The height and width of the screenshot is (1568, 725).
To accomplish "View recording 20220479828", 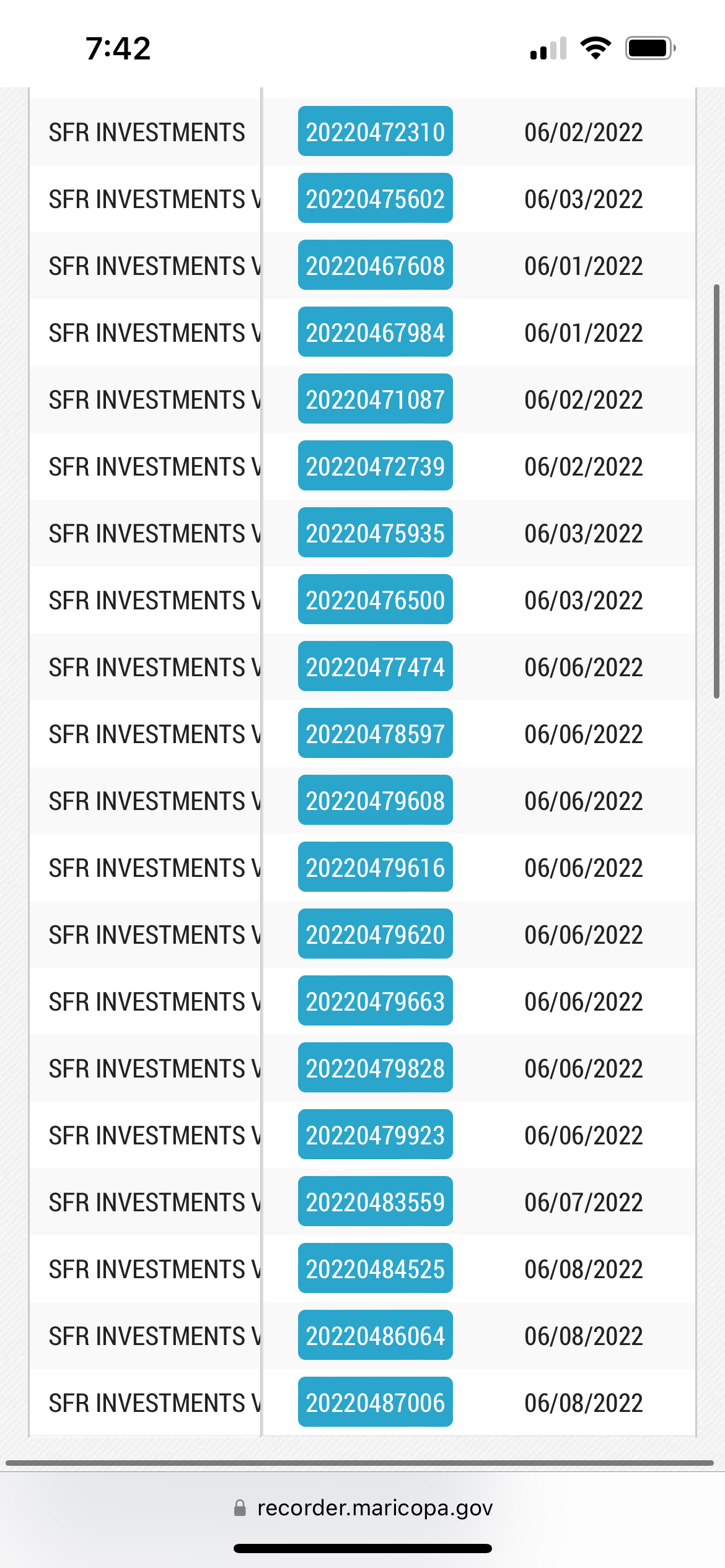I will click(375, 1068).
